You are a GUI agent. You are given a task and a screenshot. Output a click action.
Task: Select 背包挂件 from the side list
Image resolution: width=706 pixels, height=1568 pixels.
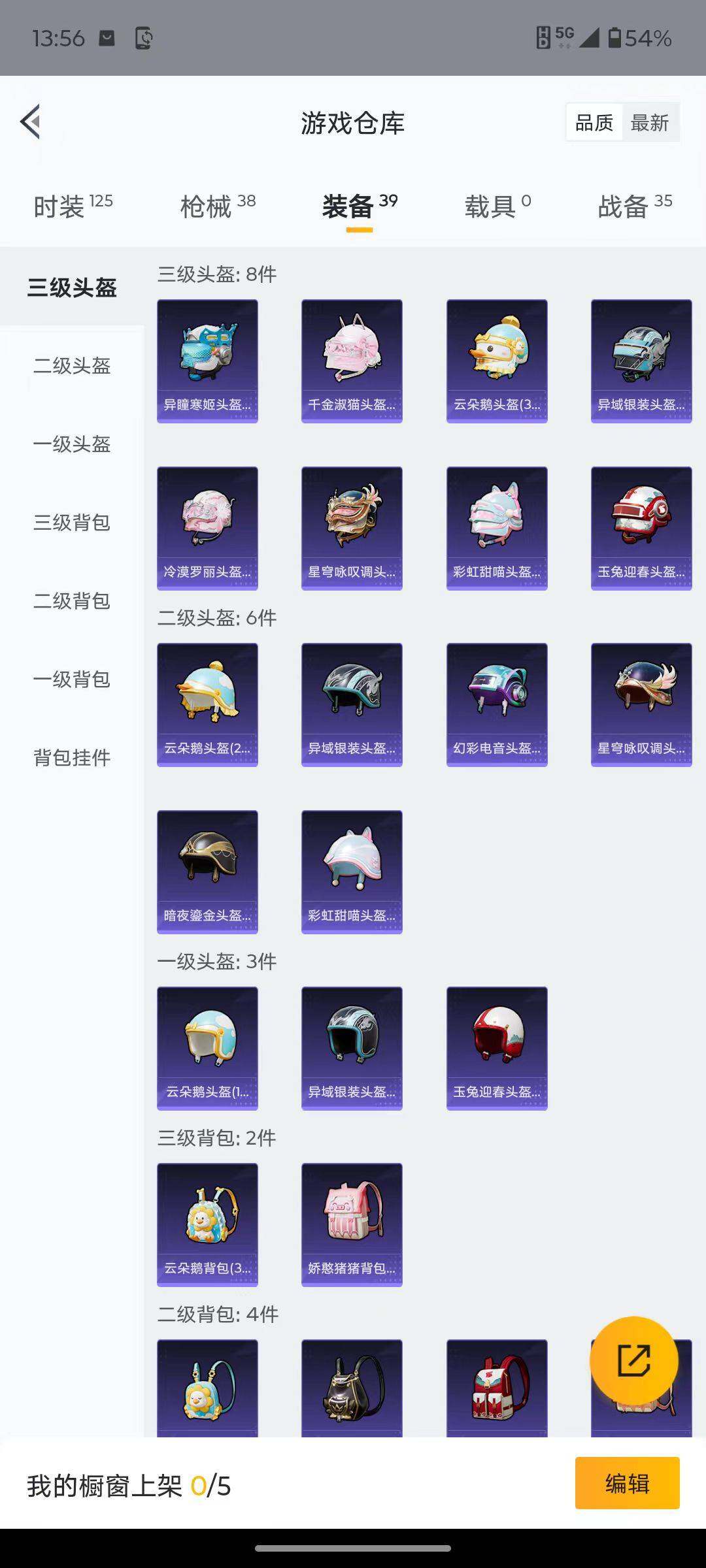pyautogui.click(x=73, y=758)
